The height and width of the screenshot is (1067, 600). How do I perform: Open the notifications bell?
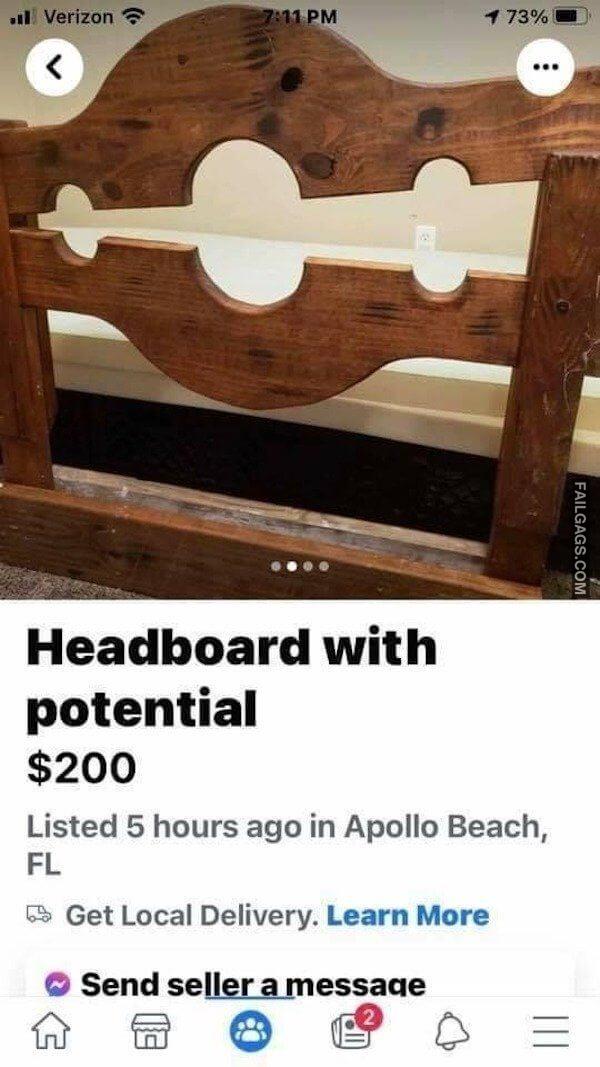click(447, 1030)
